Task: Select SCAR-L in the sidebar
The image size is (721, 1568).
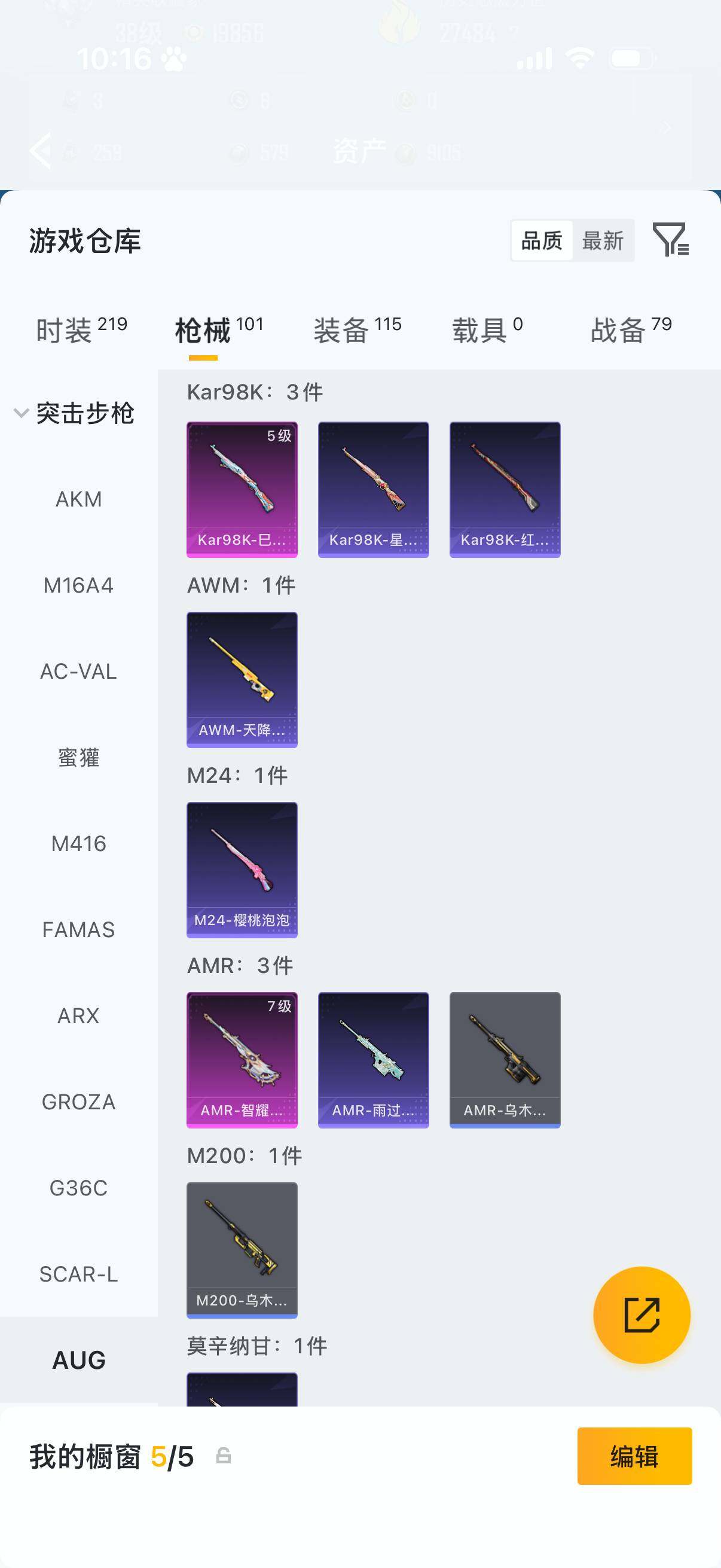Action: tap(78, 1274)
